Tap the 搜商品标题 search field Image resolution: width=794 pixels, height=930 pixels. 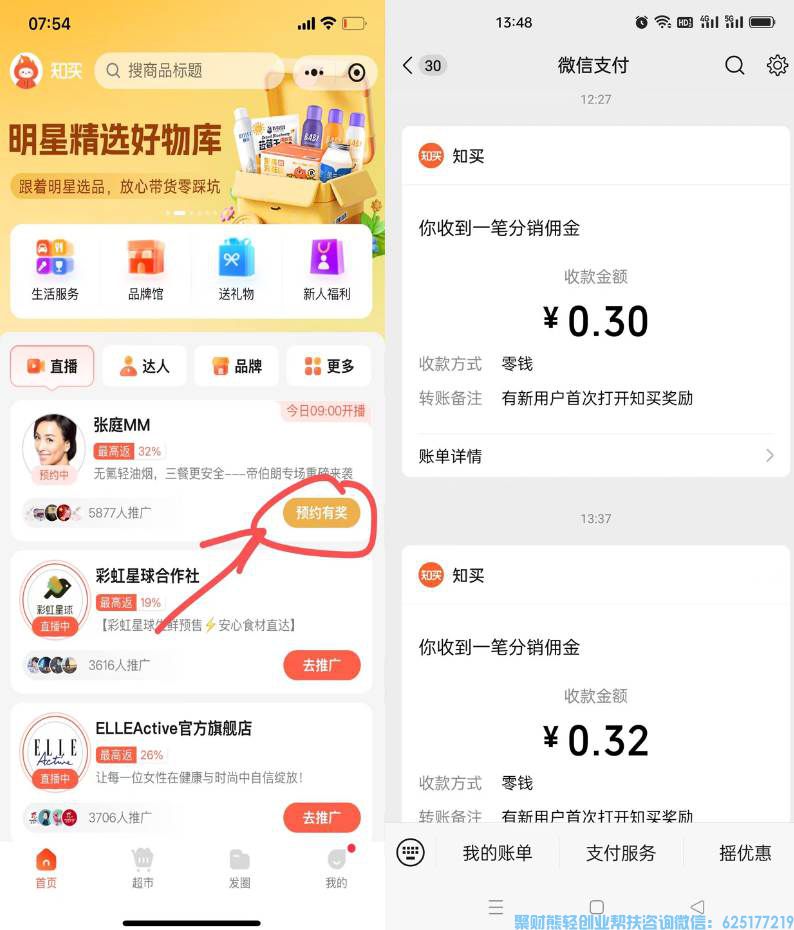(190, 71)
